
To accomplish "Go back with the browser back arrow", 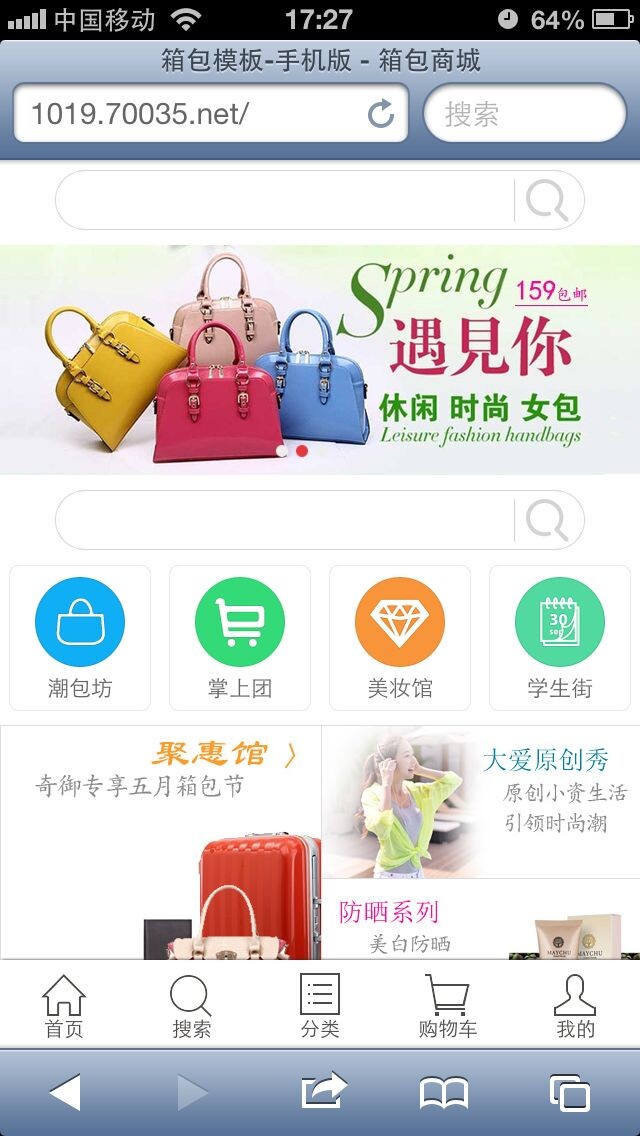I will [x=65, y=1092].
